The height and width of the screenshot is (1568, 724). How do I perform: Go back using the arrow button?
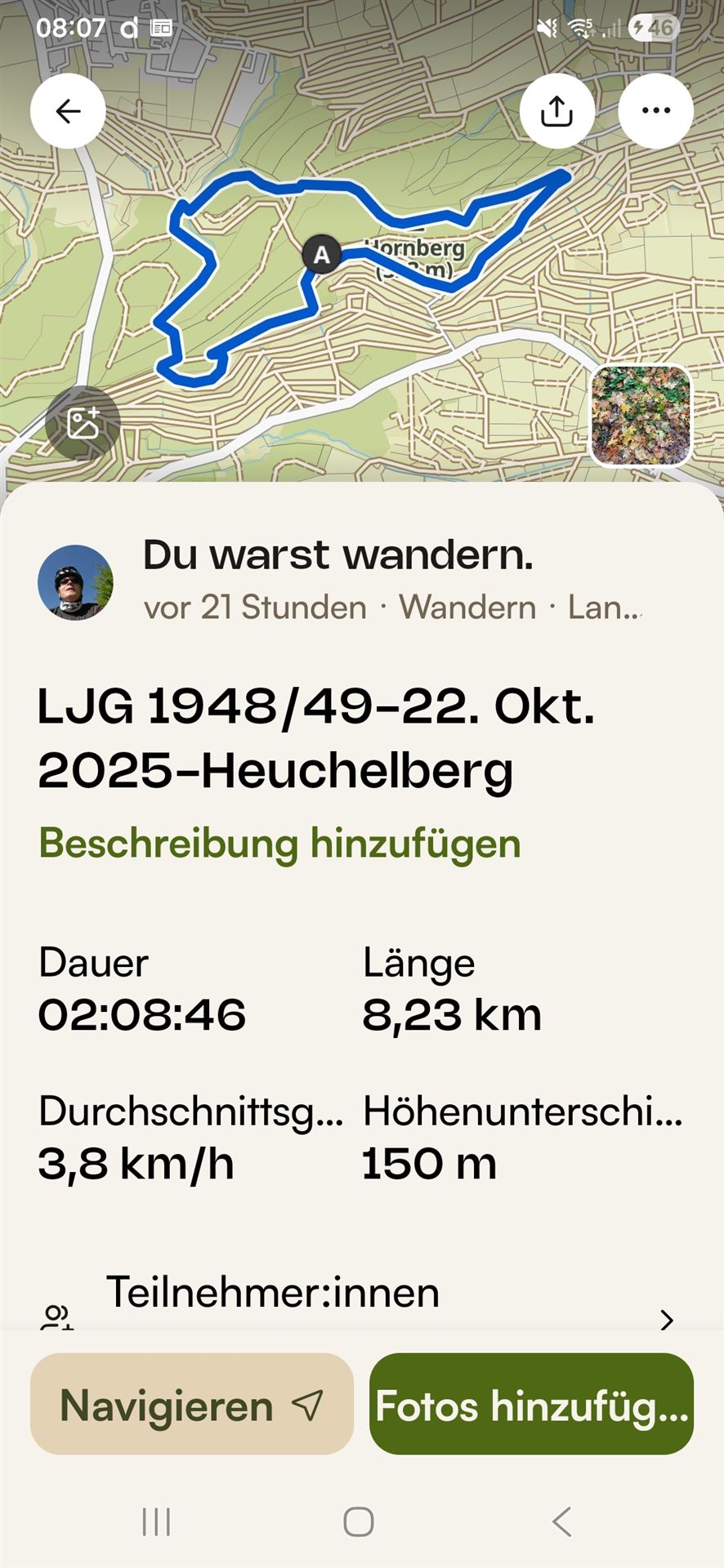point(68,111)
